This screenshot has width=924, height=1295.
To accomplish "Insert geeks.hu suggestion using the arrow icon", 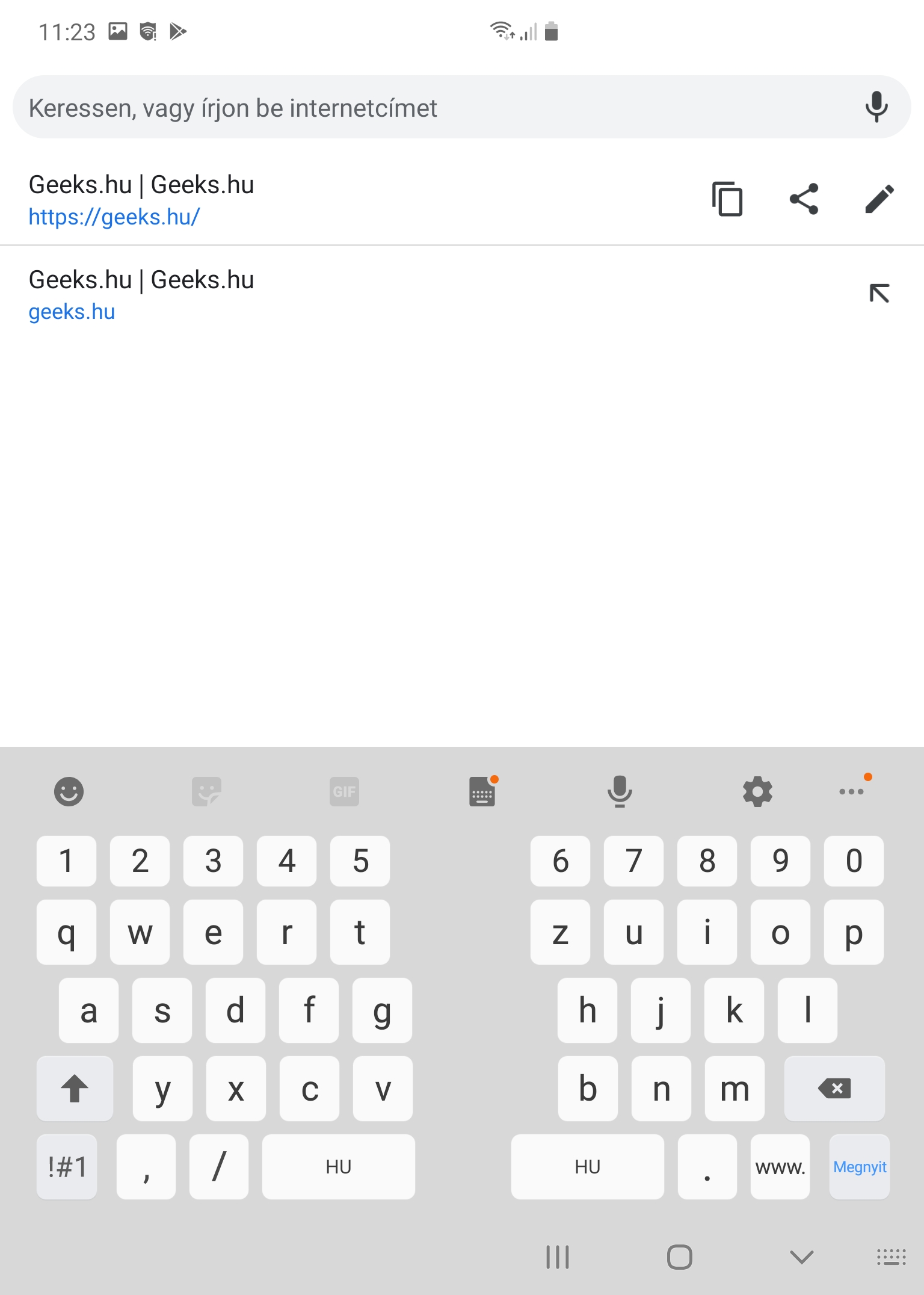I will tap(879, 294).
